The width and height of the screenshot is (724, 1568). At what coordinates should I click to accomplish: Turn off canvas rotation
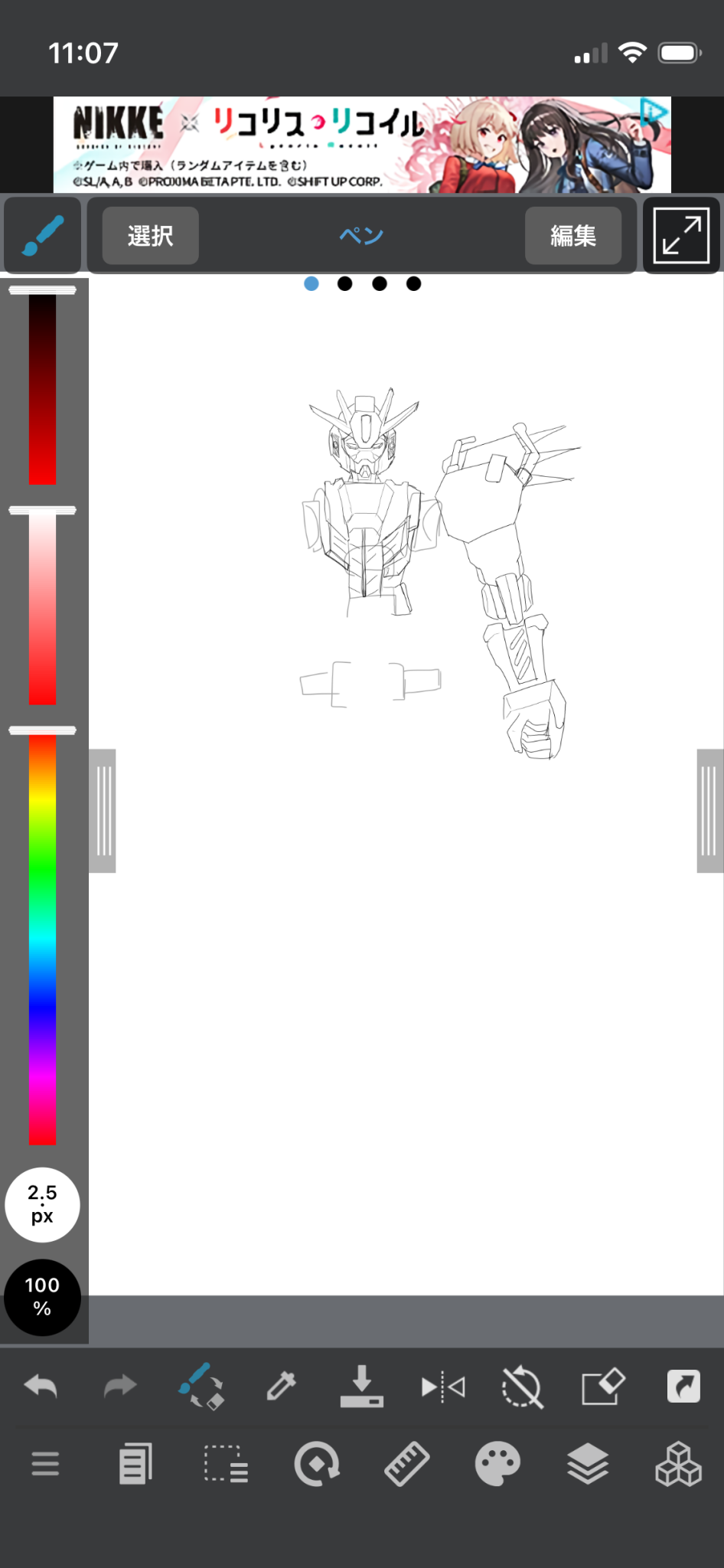(522, 1387)
